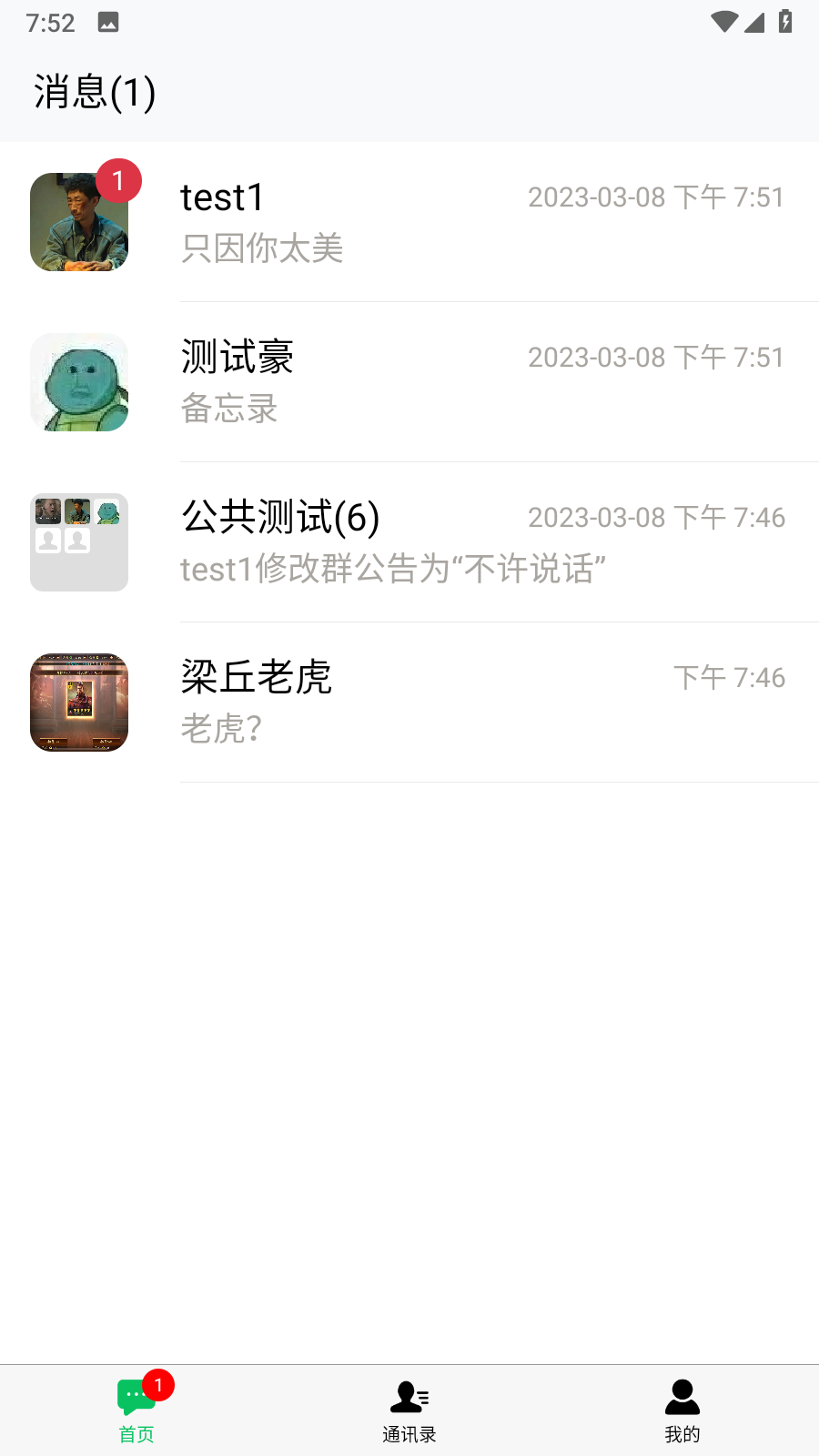Image resolution: width=819 pixels, height=1456 pixels.
Task: Tap 梁丘老虎's avatar image
Action: coord(78,703)
